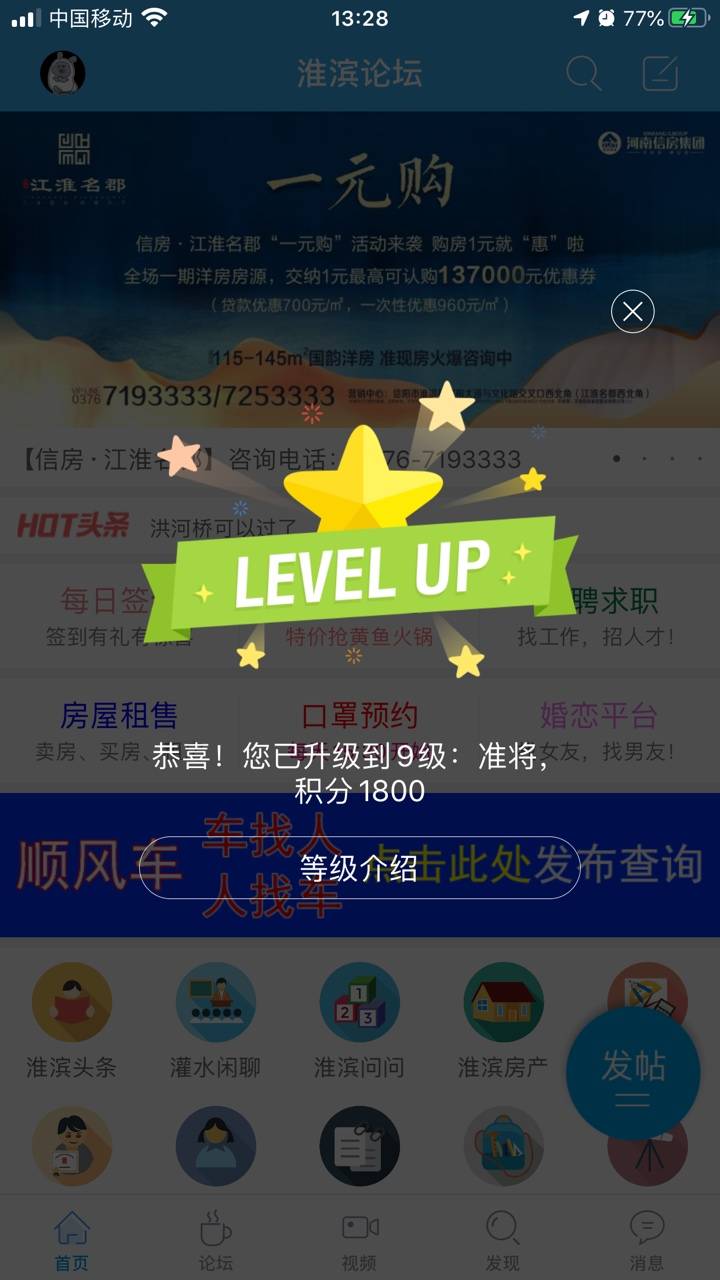Switch to the 视频 tab
Screen dimensions: 720x1280
click(x=359, y=1240)
